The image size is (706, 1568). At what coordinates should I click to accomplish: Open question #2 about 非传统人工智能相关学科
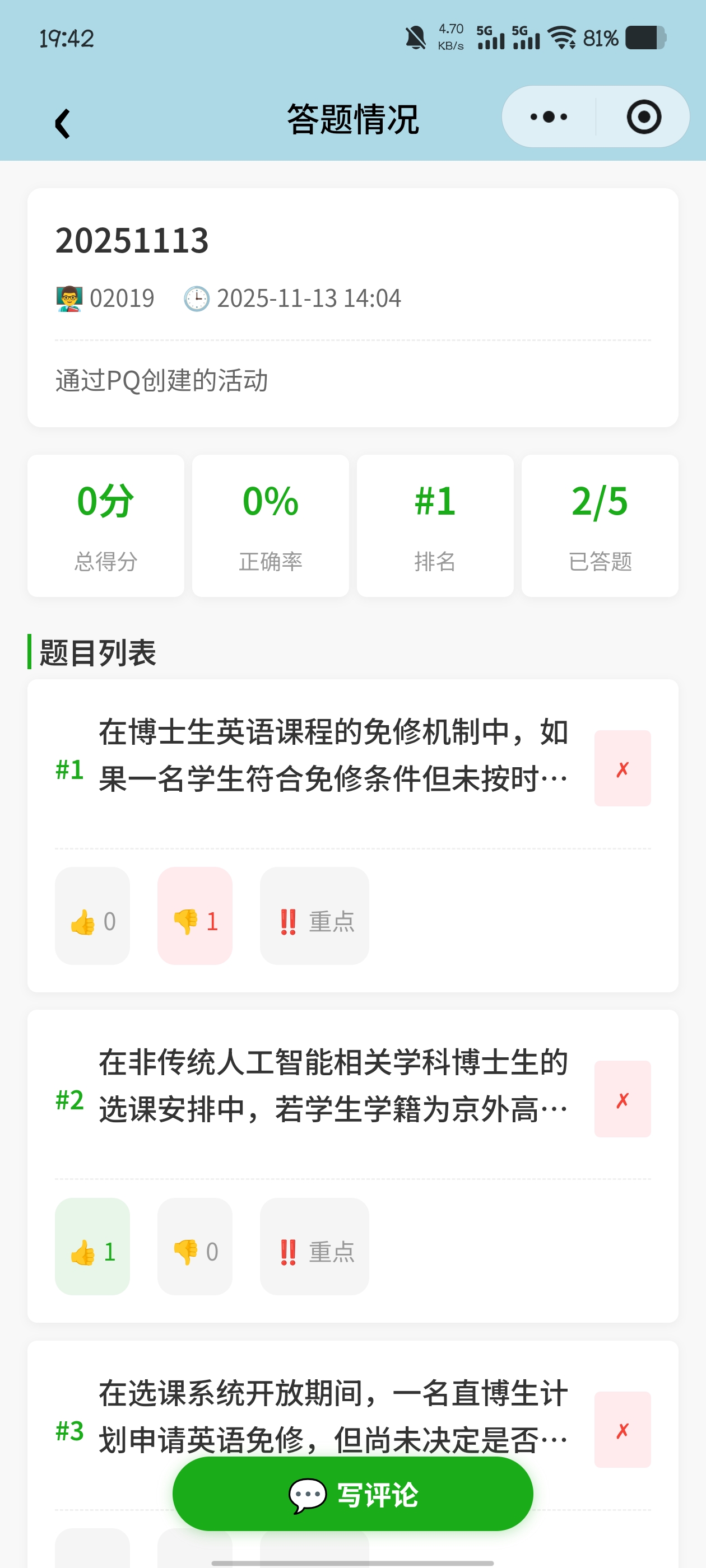tap(333, 1085)
